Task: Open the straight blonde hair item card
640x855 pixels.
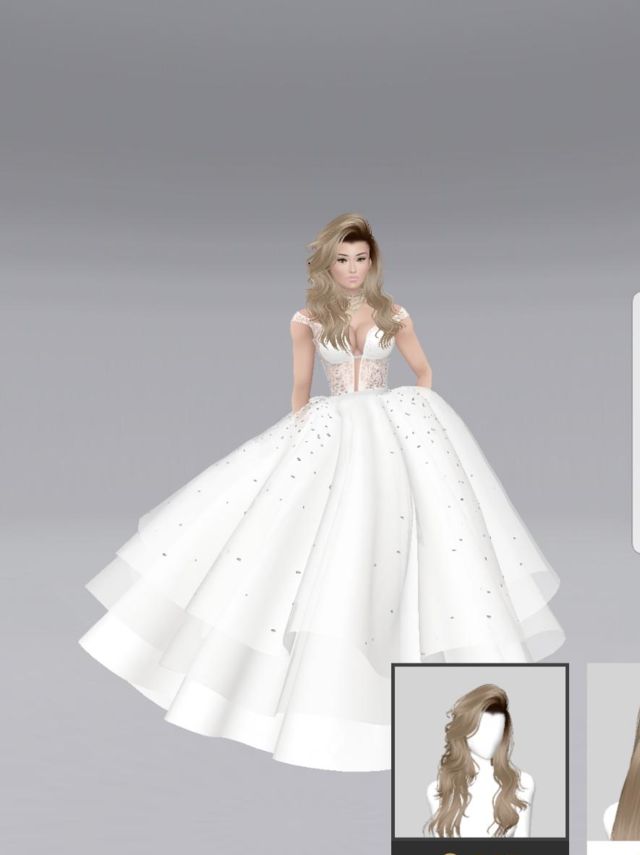Action: point(613,758)
